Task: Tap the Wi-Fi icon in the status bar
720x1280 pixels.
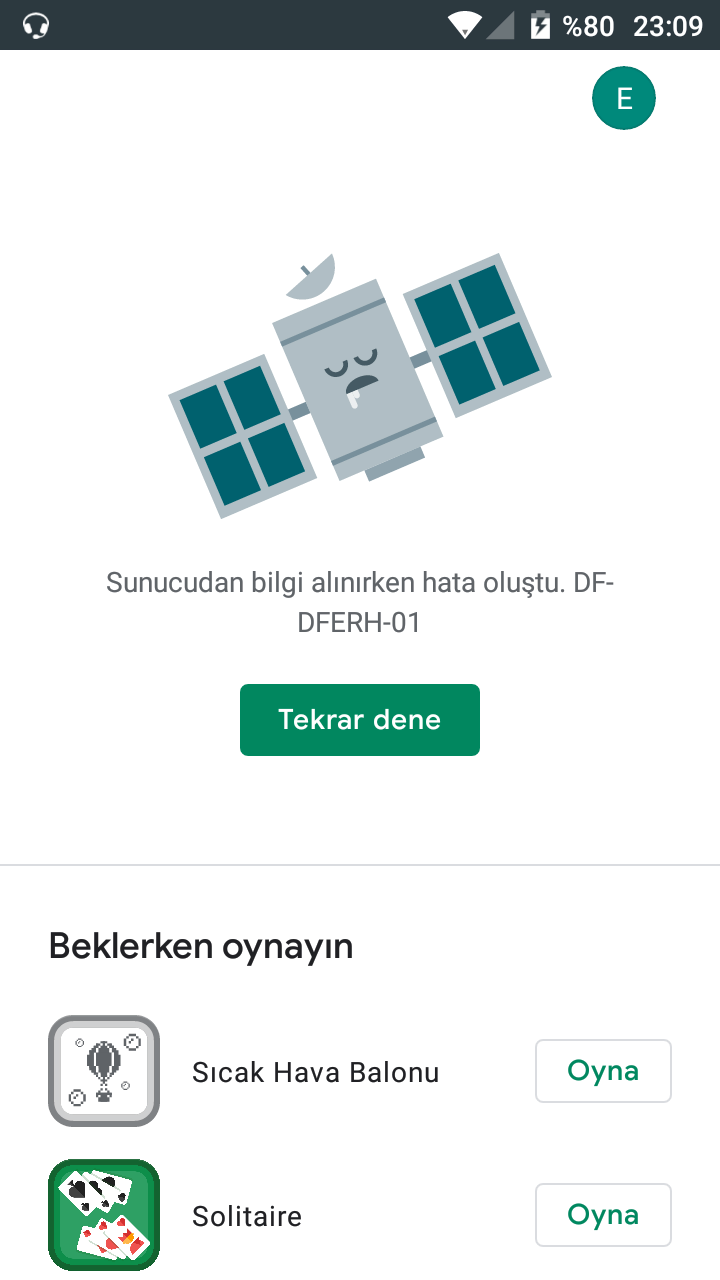Action: pos(465,26)
